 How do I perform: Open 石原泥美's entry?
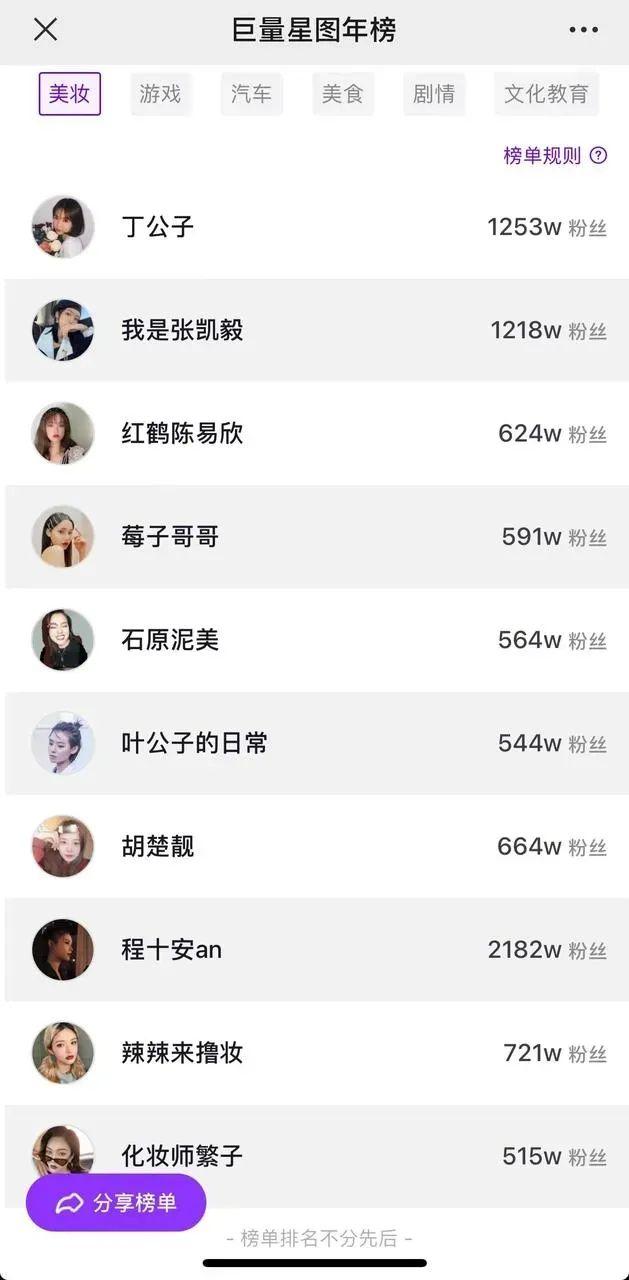point(314,640)
